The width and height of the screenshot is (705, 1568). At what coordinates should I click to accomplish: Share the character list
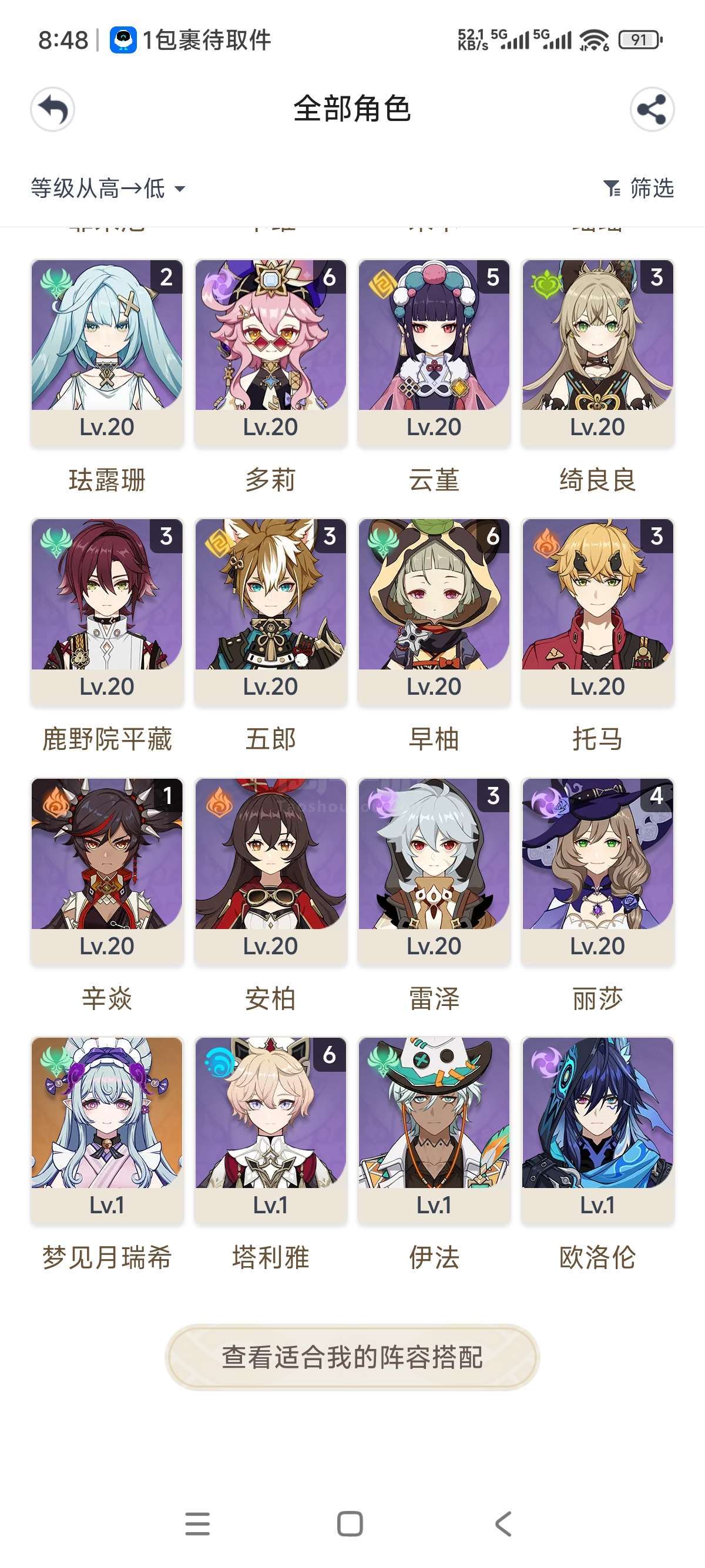point(652,110)
